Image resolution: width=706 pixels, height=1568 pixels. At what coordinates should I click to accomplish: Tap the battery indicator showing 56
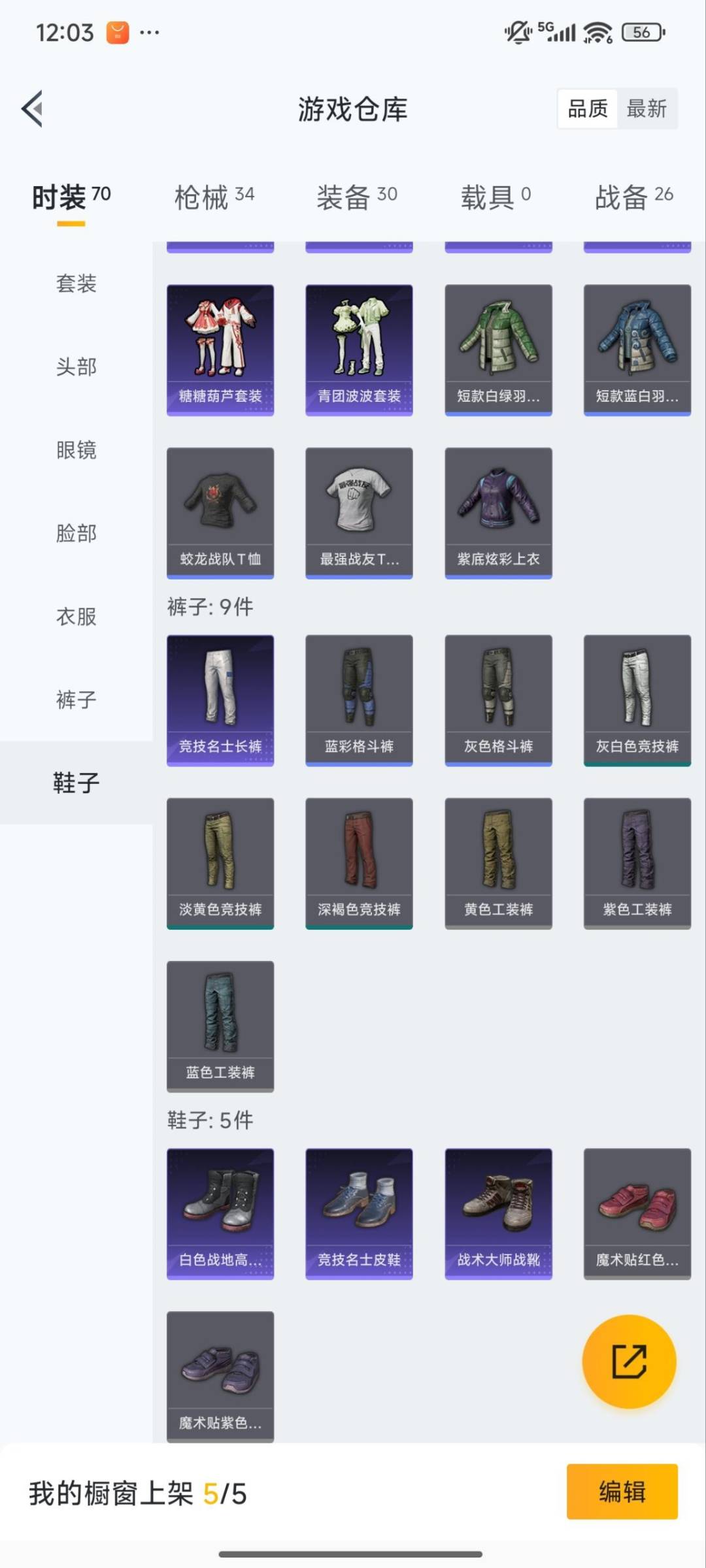point(641,31)
